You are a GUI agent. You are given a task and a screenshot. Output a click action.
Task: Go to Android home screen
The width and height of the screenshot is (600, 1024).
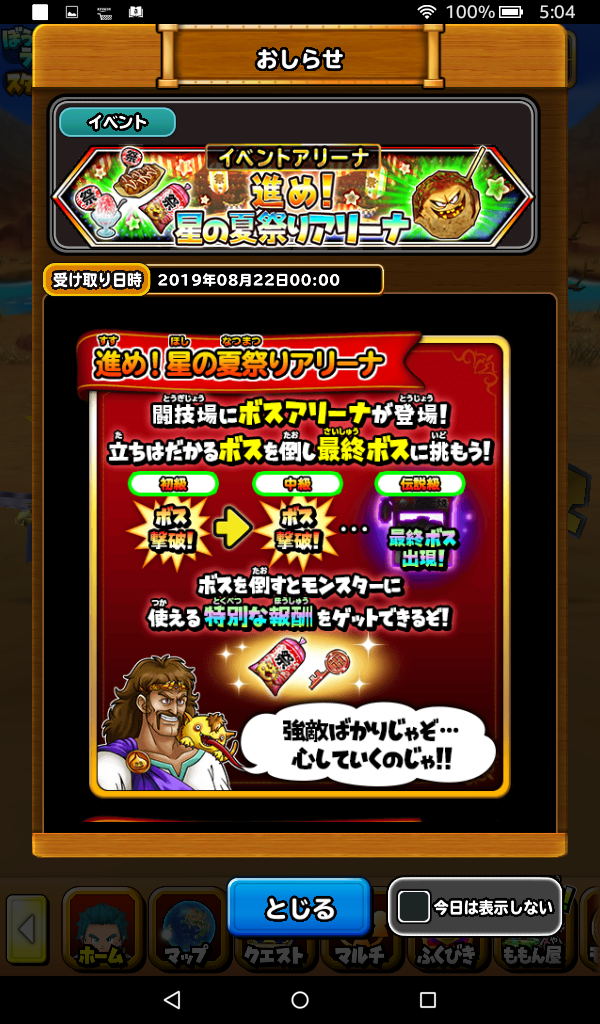click(300, 999)
